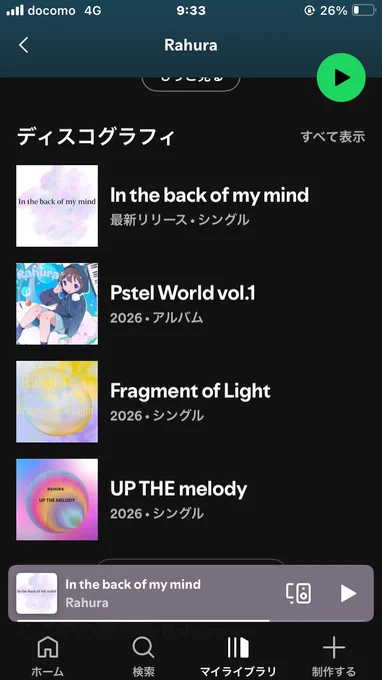The height and width of the screenshot is (680, 382).
Task: Open the single In the back of my mind
Action: tap(191, 206)
